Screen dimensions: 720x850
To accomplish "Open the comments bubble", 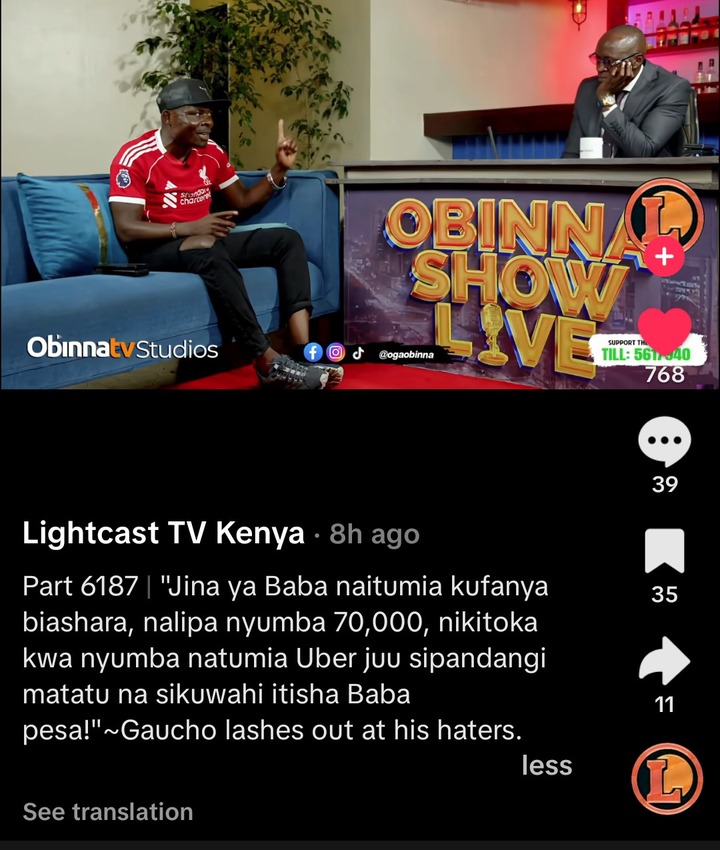I will click(x=665, y=443).
